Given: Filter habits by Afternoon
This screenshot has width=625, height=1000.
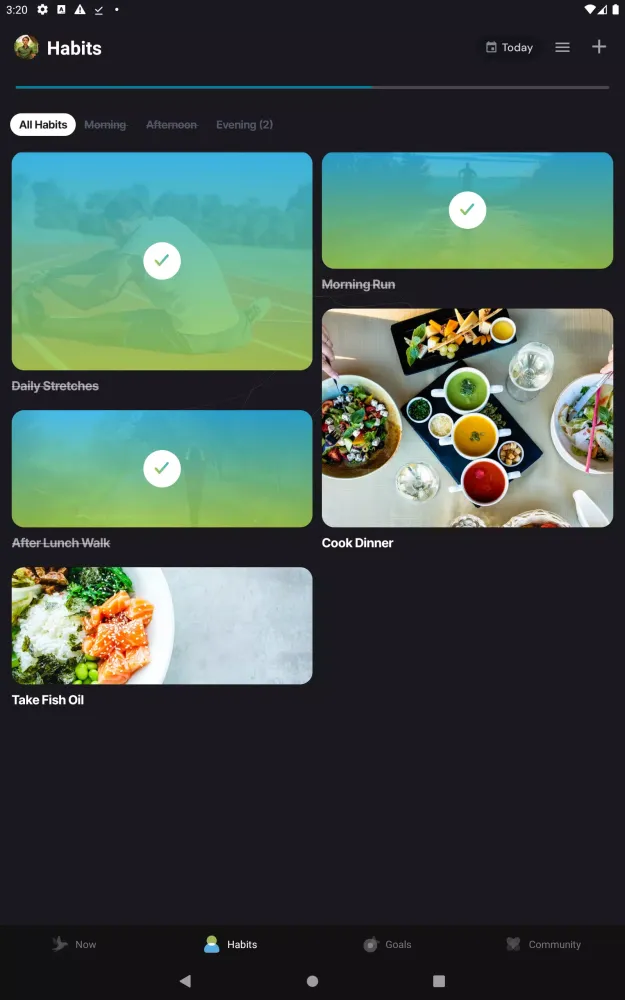Looking at the screenshot, I should tap(171, 125).
